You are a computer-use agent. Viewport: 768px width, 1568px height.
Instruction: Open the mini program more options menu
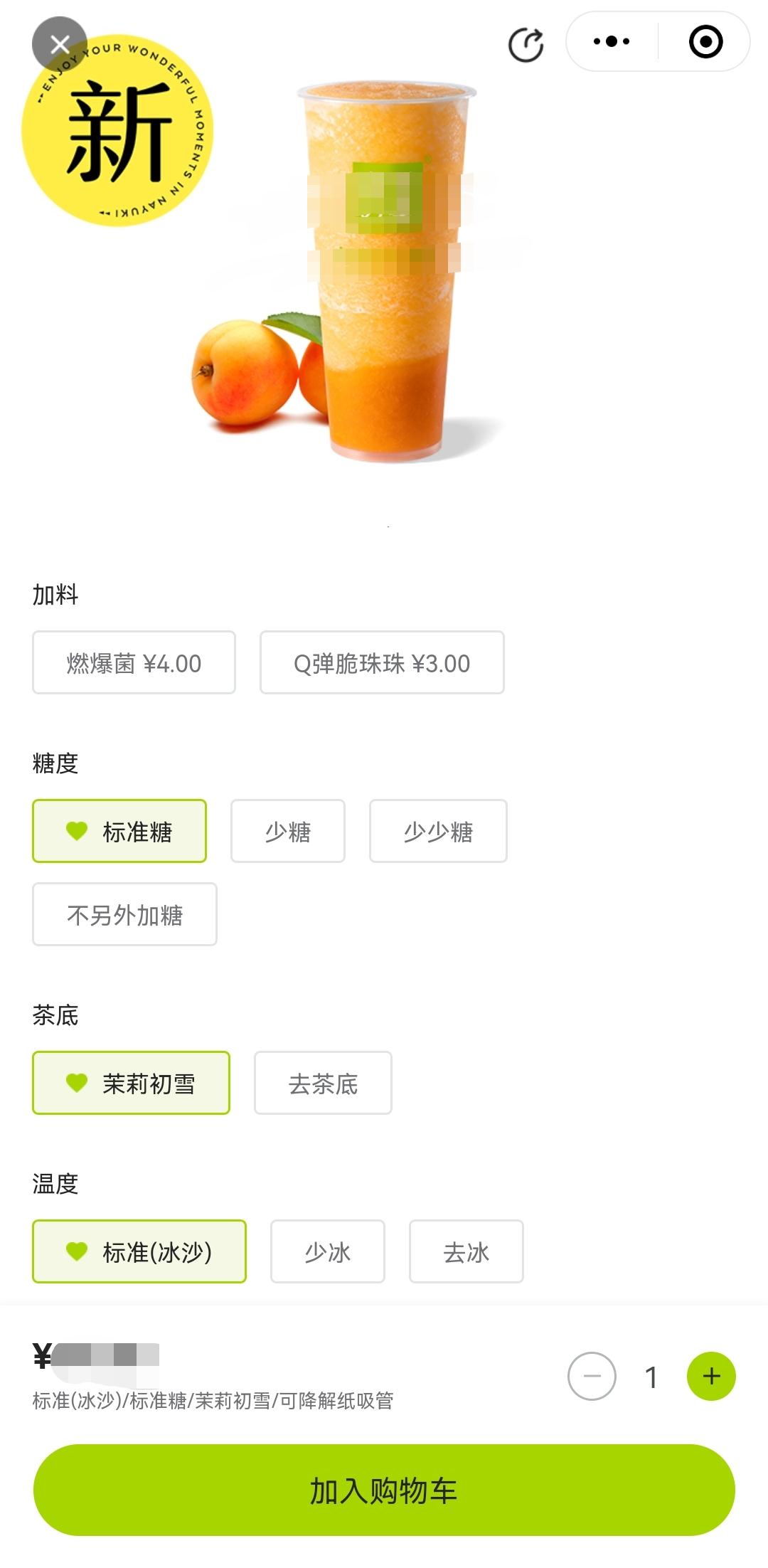pyautogui.click(x=612, y=41)
